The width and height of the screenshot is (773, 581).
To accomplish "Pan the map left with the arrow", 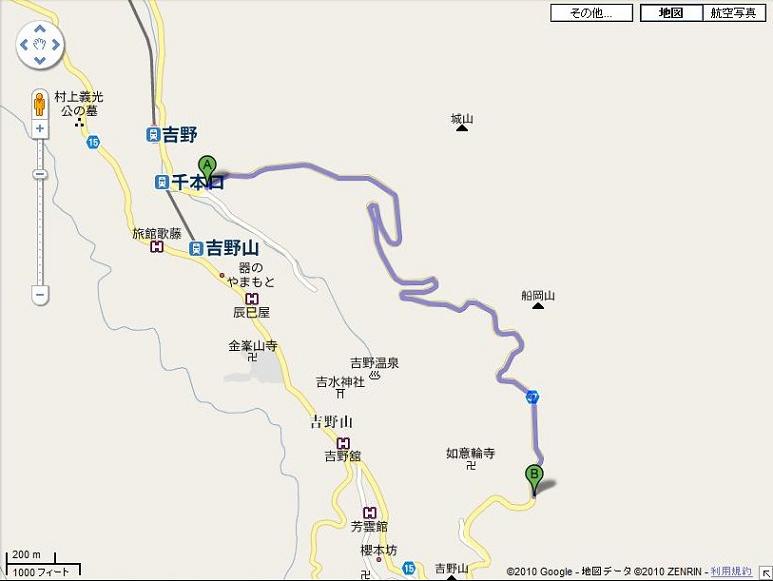I will coord(24,45).
